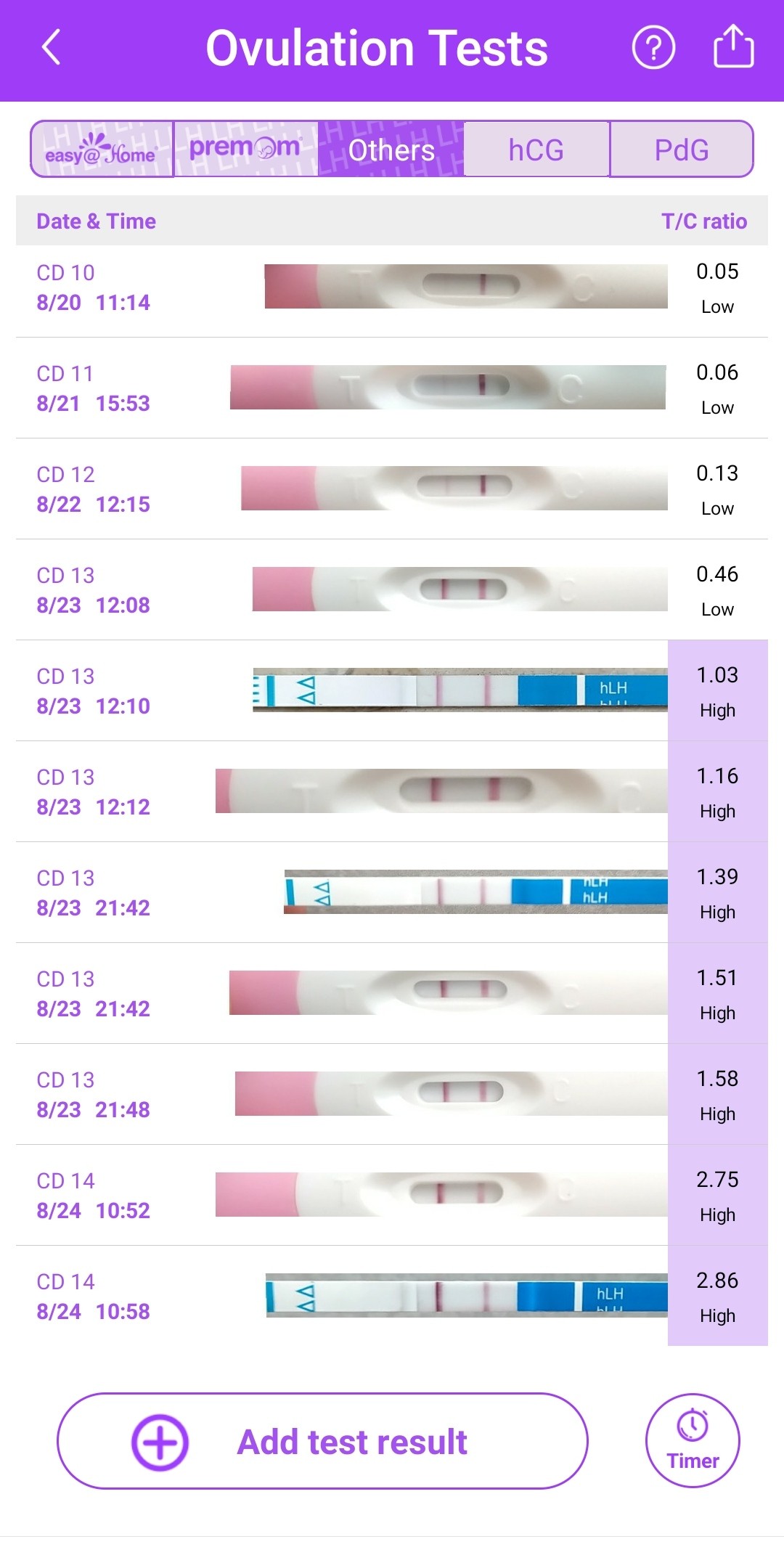784x1547 pixels.
Task: Switch to the Premom tab
Action: coord(245,150)
